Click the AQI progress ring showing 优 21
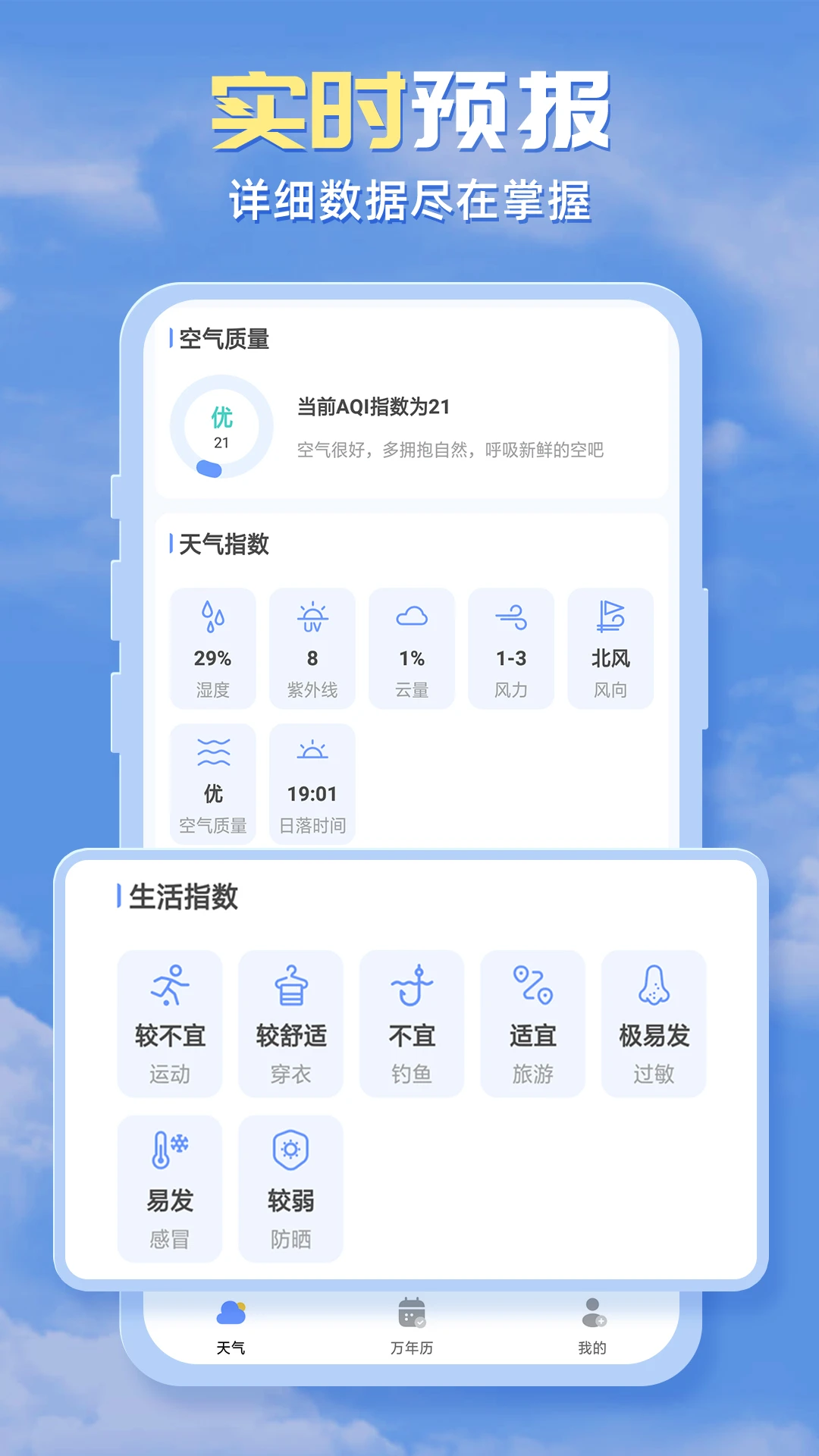 [220, 426]
